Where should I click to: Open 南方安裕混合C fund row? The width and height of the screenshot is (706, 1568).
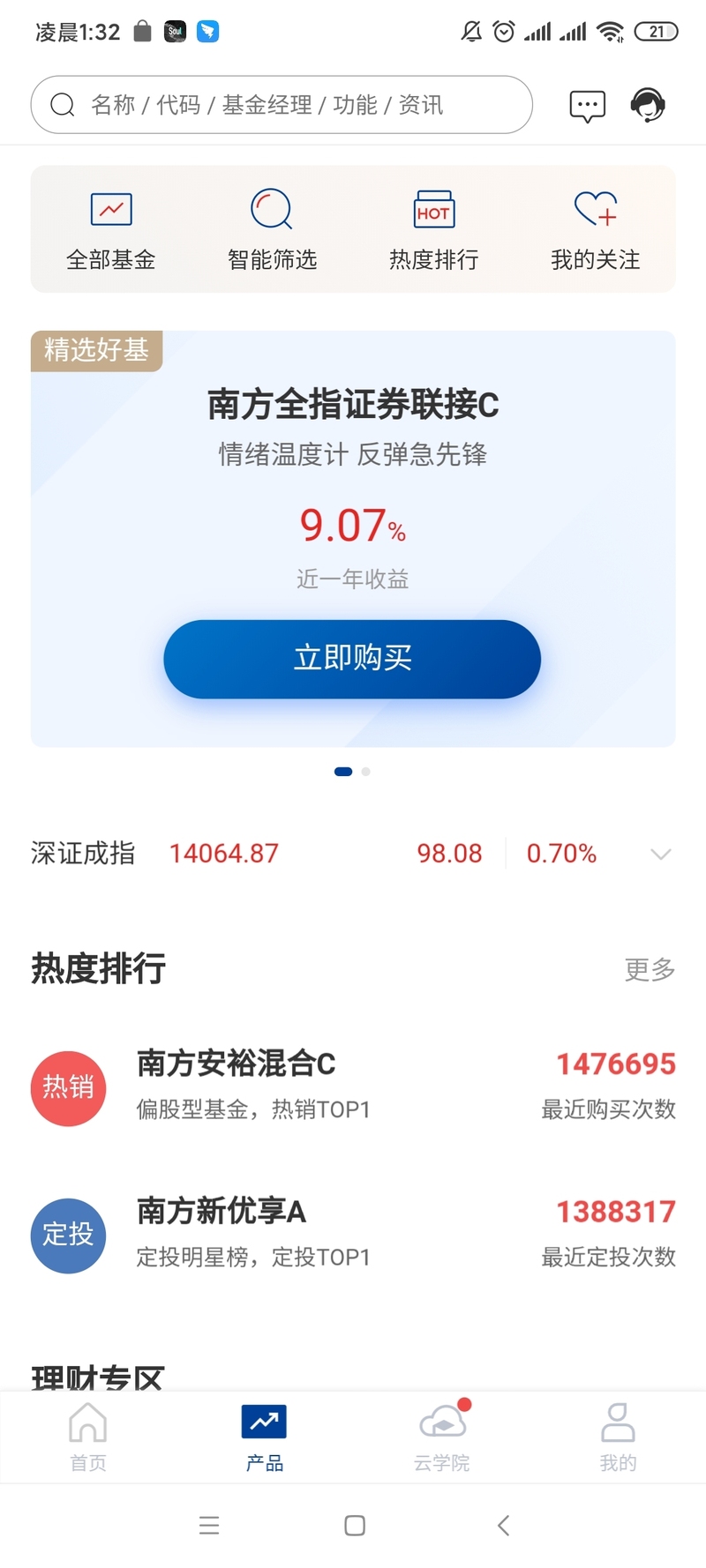point(353,1085)
